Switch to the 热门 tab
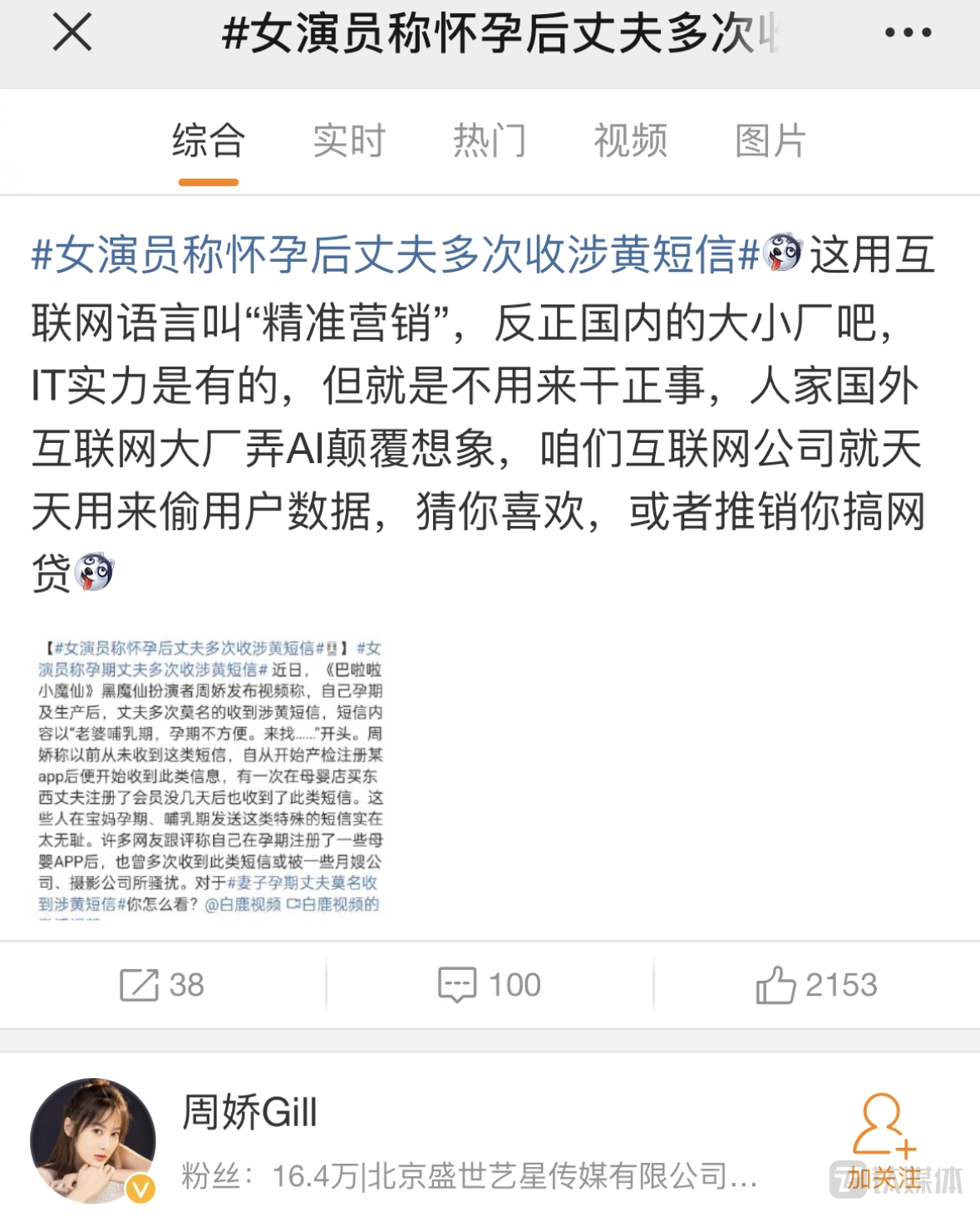The height and width of the screenshot is (1216, 980). point(490,140)
